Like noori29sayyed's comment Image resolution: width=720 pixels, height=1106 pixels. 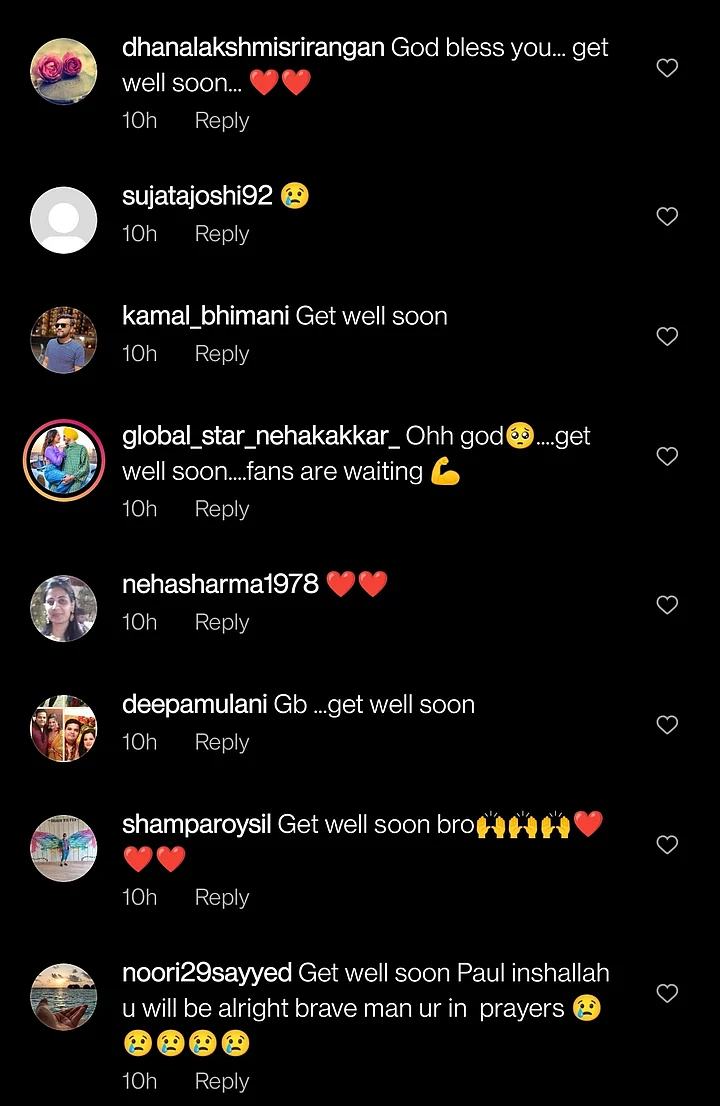[667, 993]
